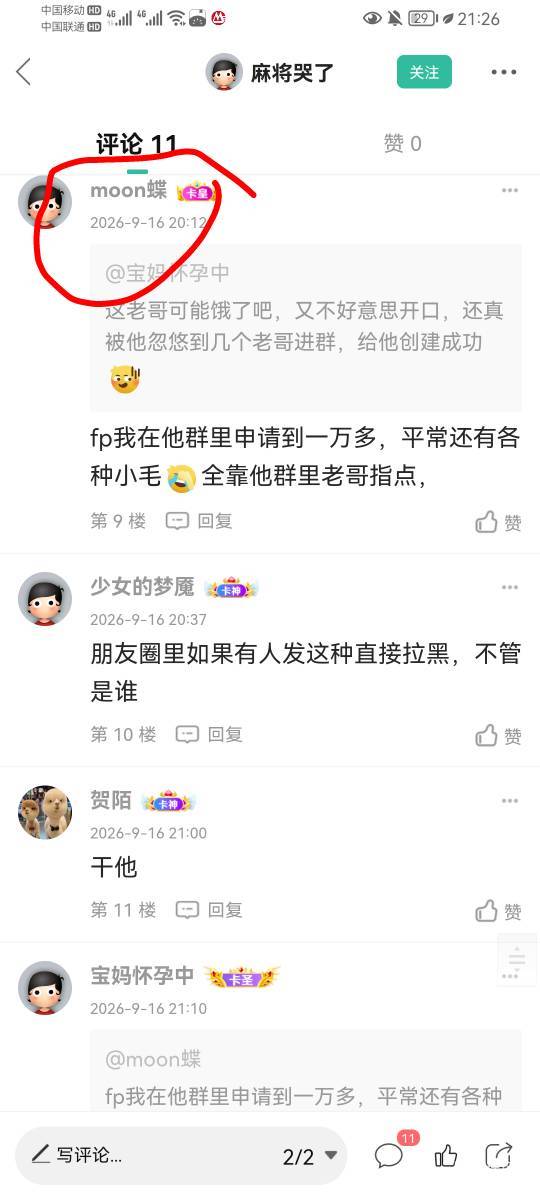Reply to the 第 9 楼 comment
Screen dimensions: 540x1200
(199, 521)
